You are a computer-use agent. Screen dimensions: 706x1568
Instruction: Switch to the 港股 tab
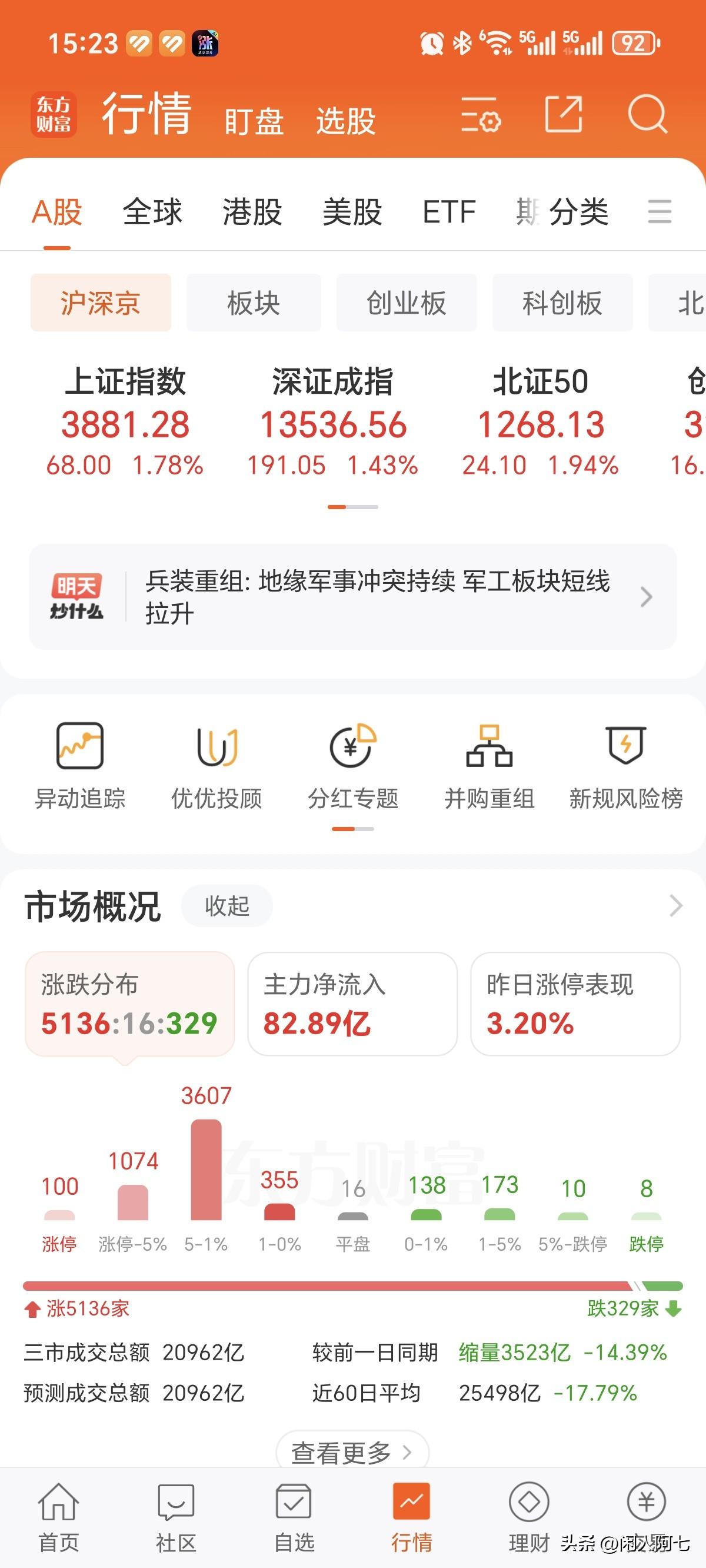click(252, 212)
